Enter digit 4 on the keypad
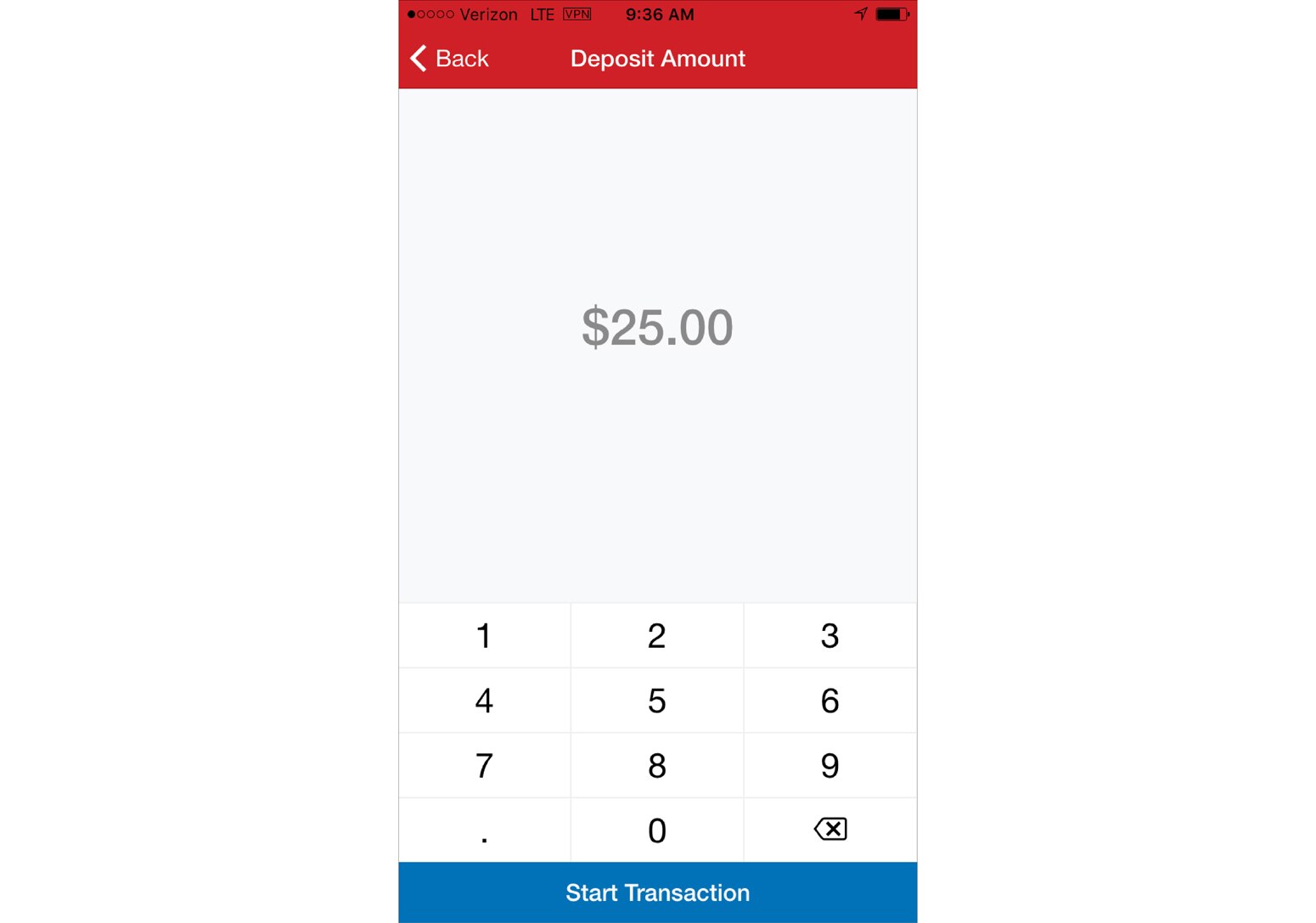The height and width of the screenshot is (923, 1316). click(x=485, y=701)
